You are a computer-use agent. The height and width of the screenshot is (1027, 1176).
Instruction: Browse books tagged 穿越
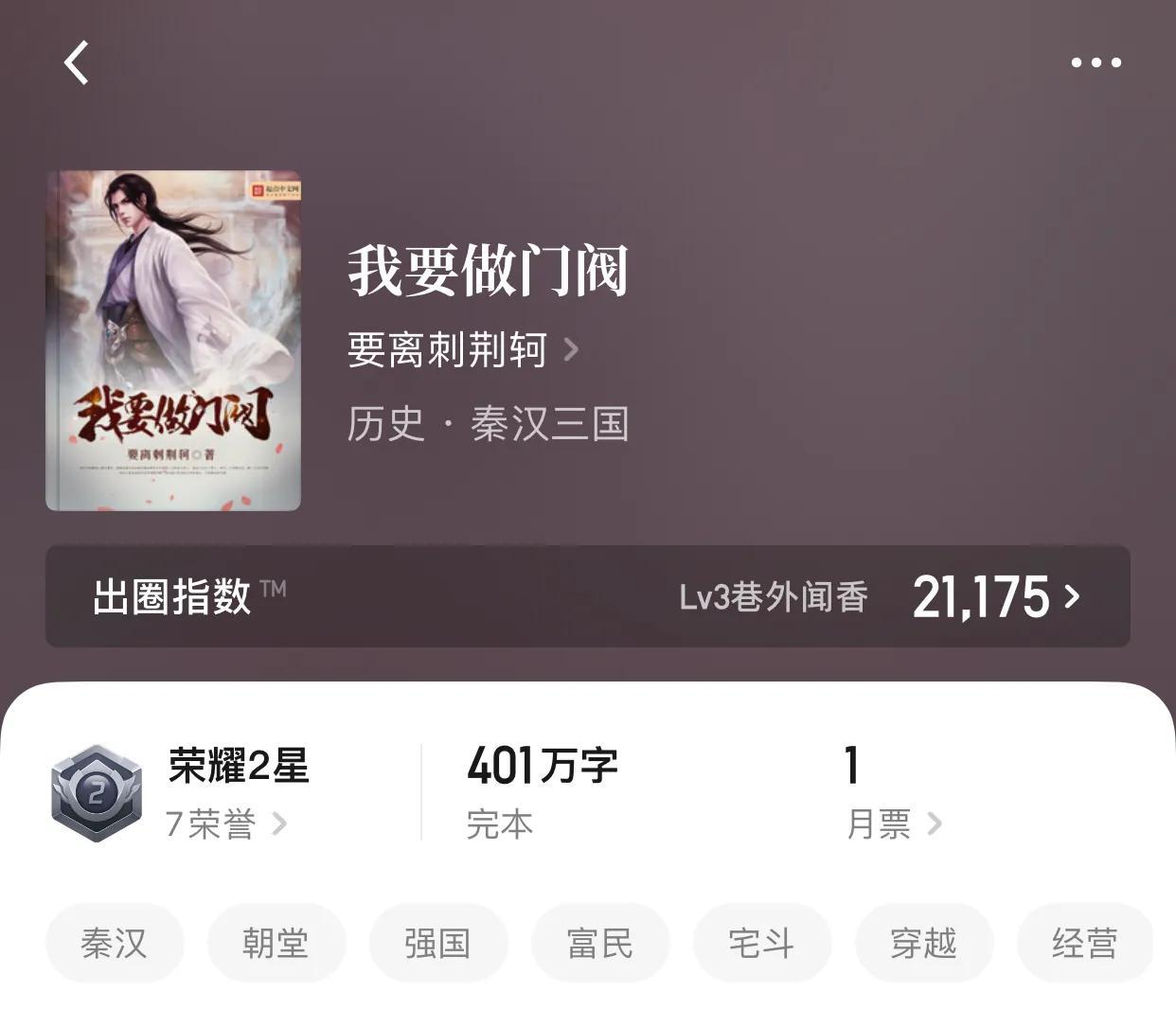click(923, 943)
